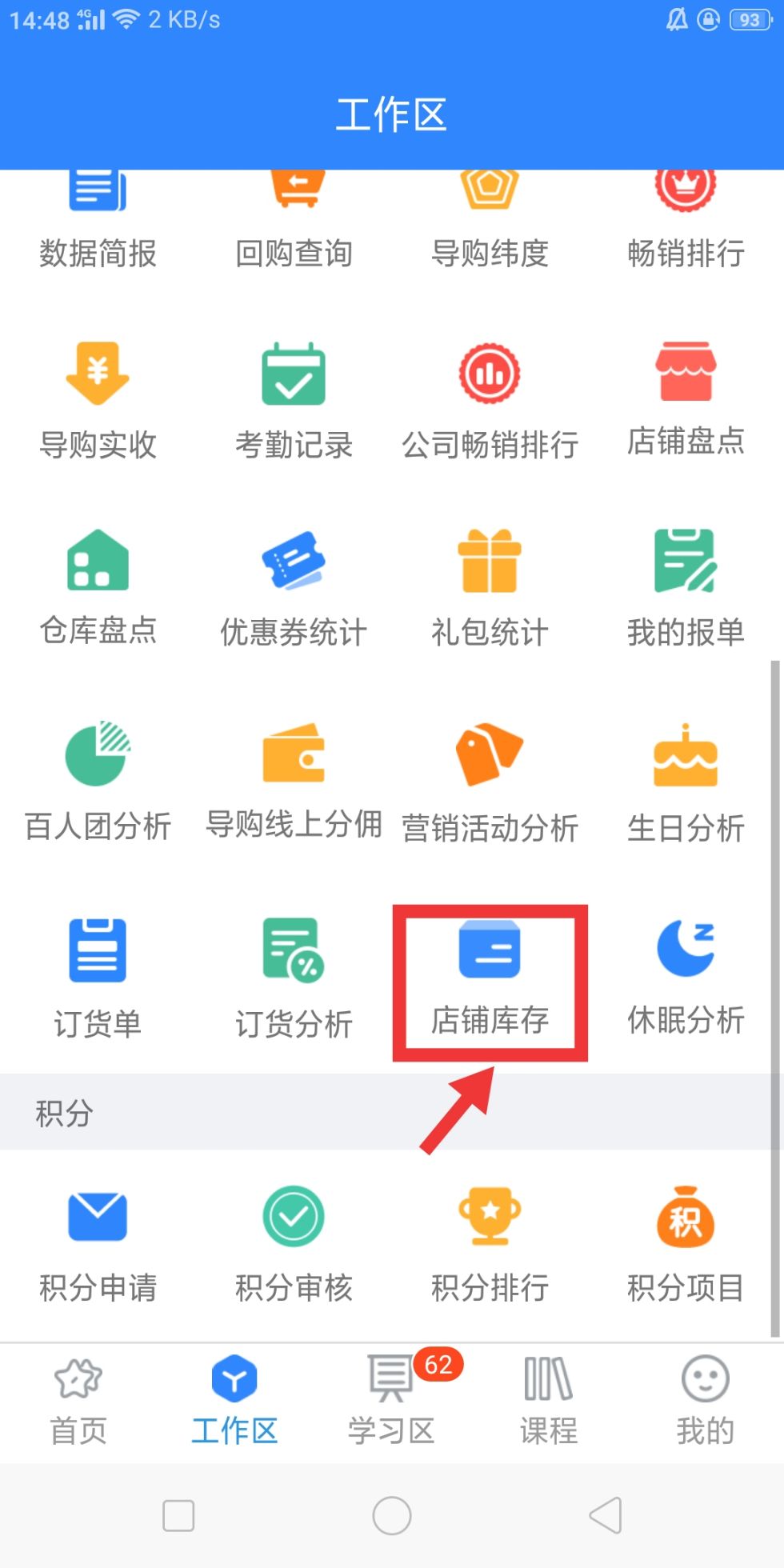Tap the system back button

coord(606,1515)
